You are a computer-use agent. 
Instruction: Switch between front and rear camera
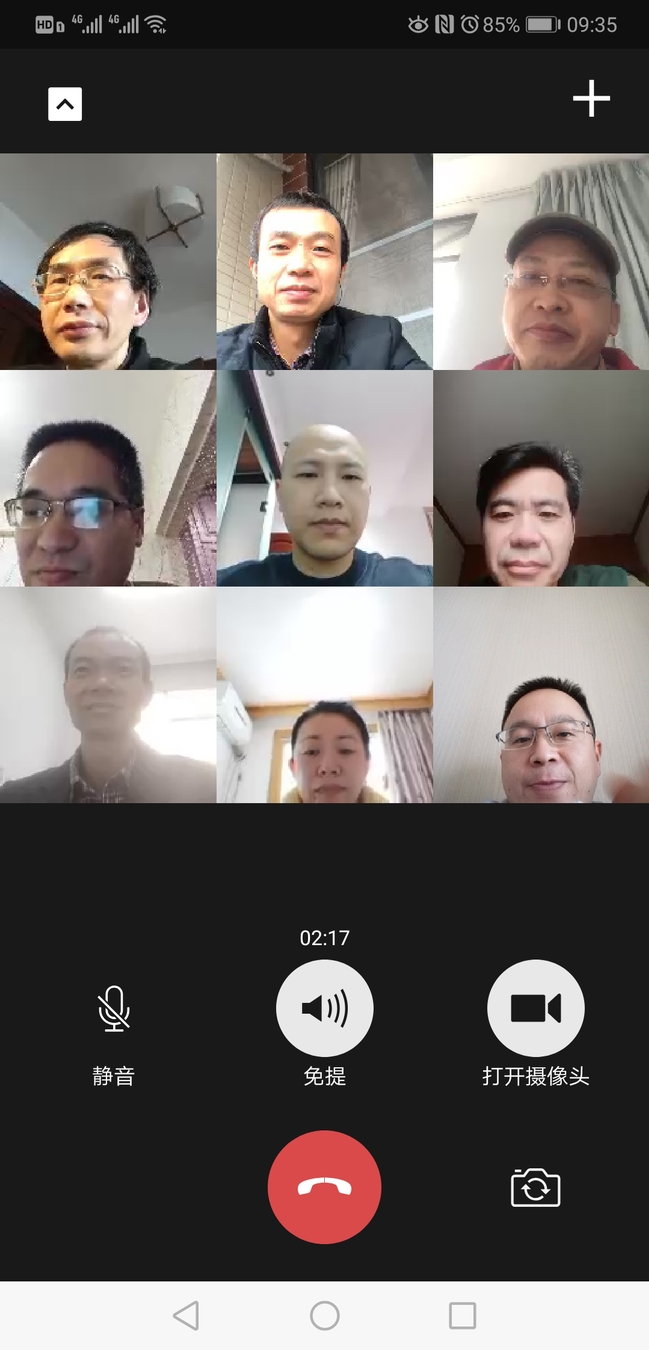pyautogui.click(x=535, y=1188)
